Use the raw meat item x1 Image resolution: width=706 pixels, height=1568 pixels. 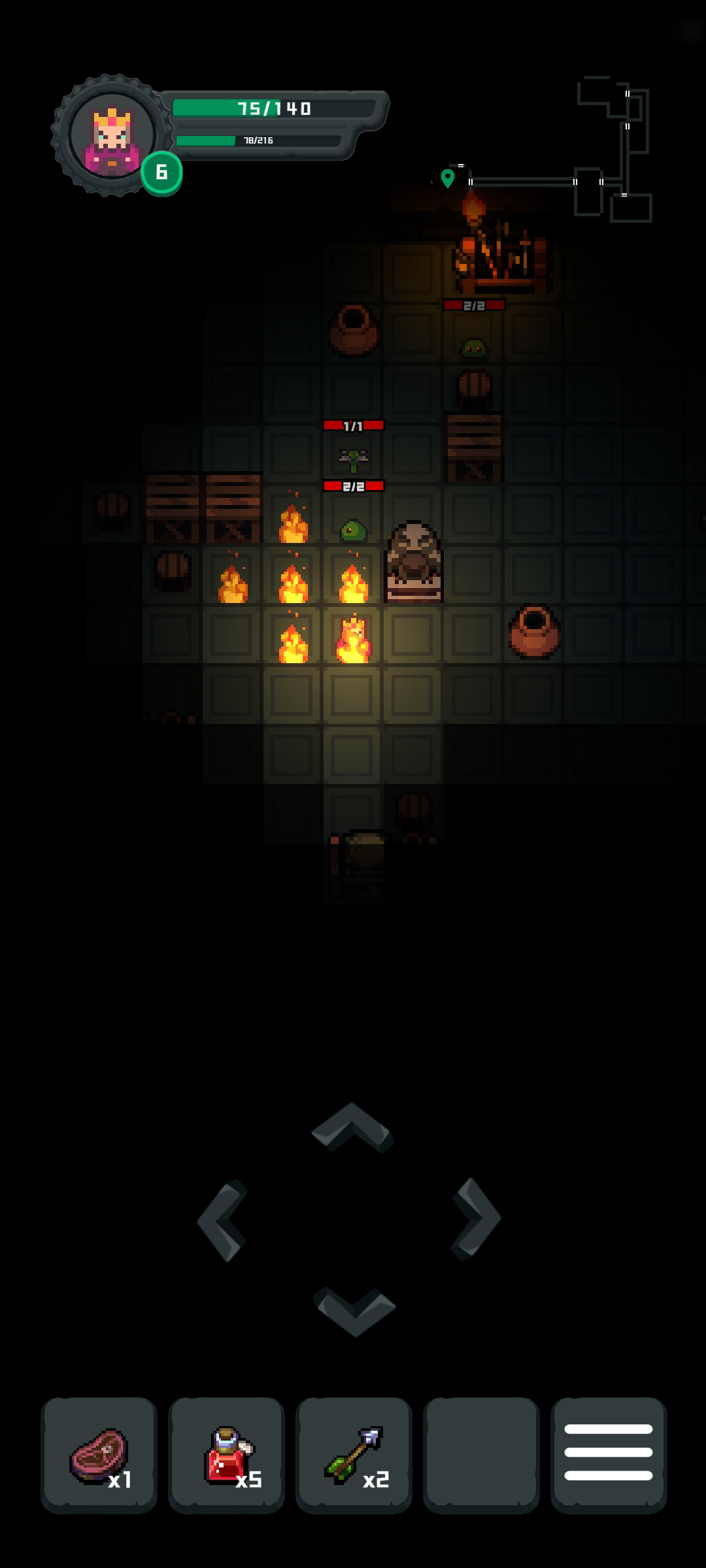click(x=99, y=1454)
